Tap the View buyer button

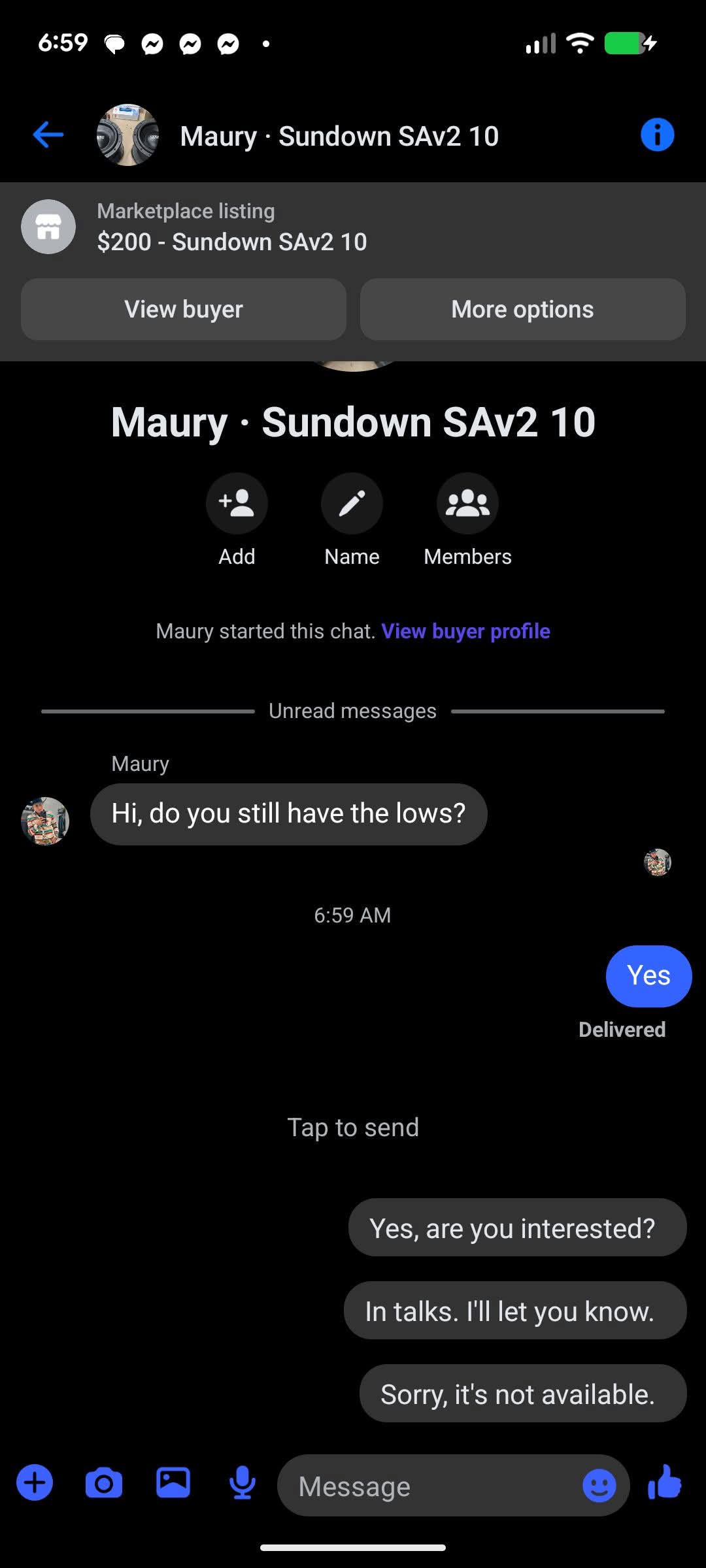[x=184, y=310]
